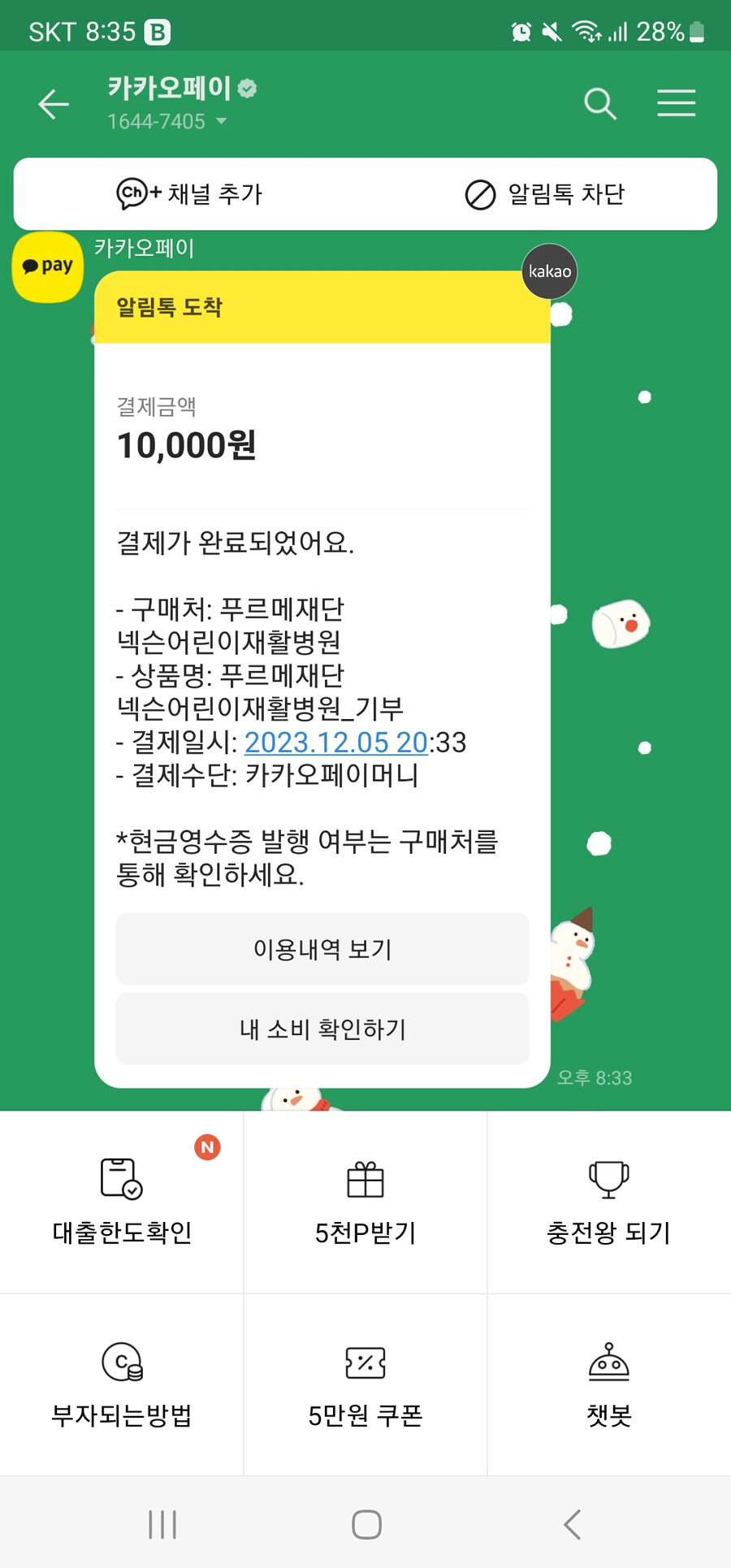This screenshot has width=731, height=1568.
Task: Open 충전왕 되기 tile
Action: (x=609, y=1202)
